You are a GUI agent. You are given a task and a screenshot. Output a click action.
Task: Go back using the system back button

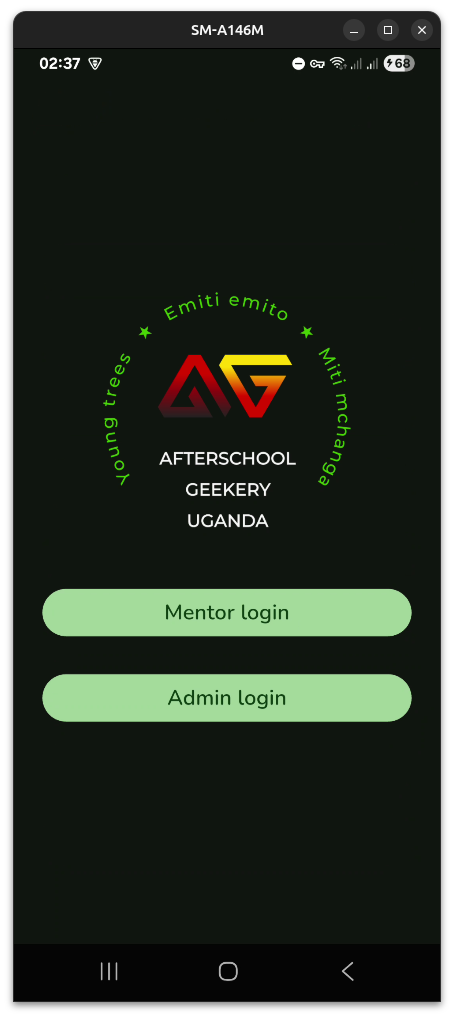tap(347, 971)
